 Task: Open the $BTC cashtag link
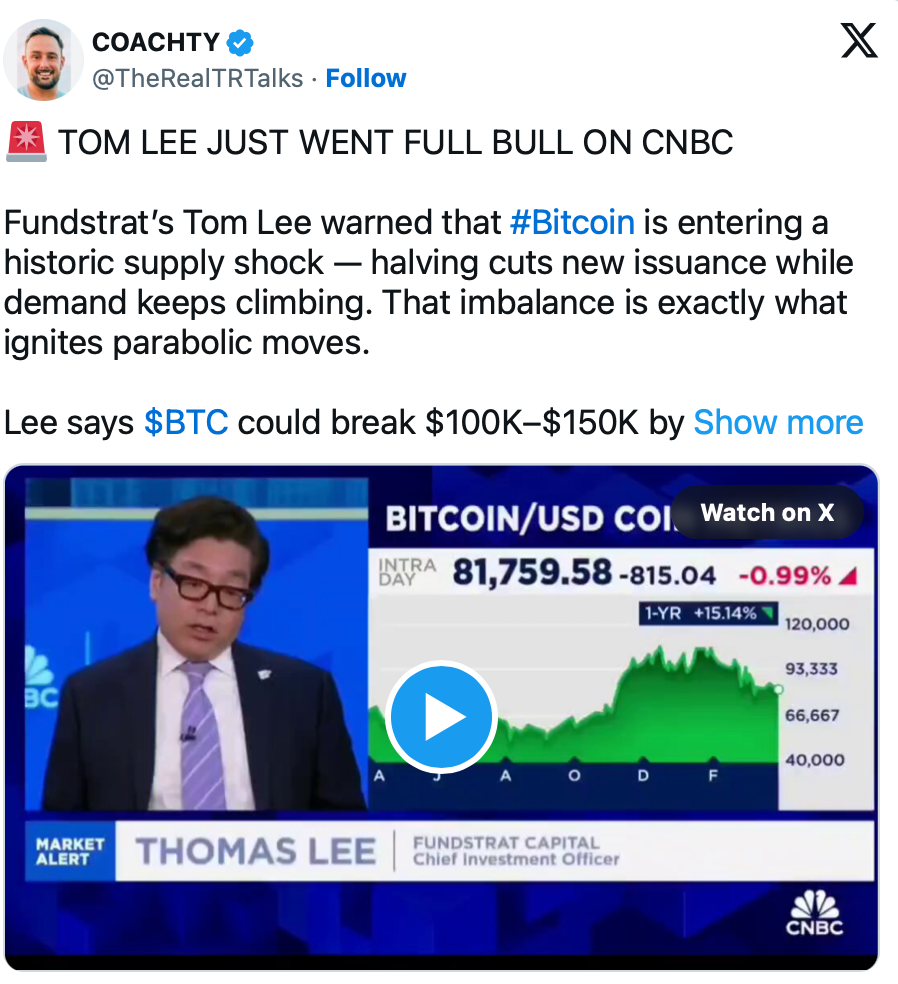coord(186,422)
